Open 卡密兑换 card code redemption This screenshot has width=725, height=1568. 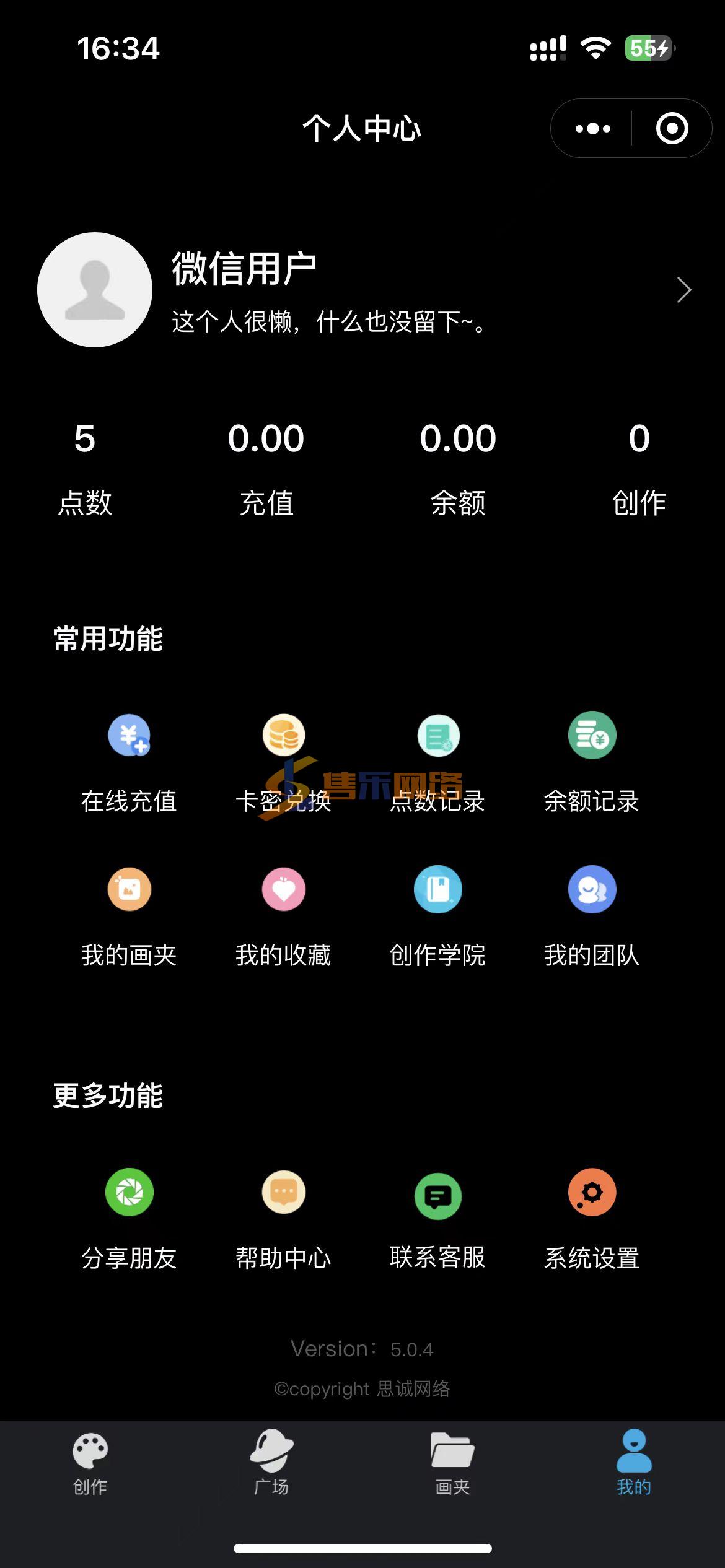[283, 763]
